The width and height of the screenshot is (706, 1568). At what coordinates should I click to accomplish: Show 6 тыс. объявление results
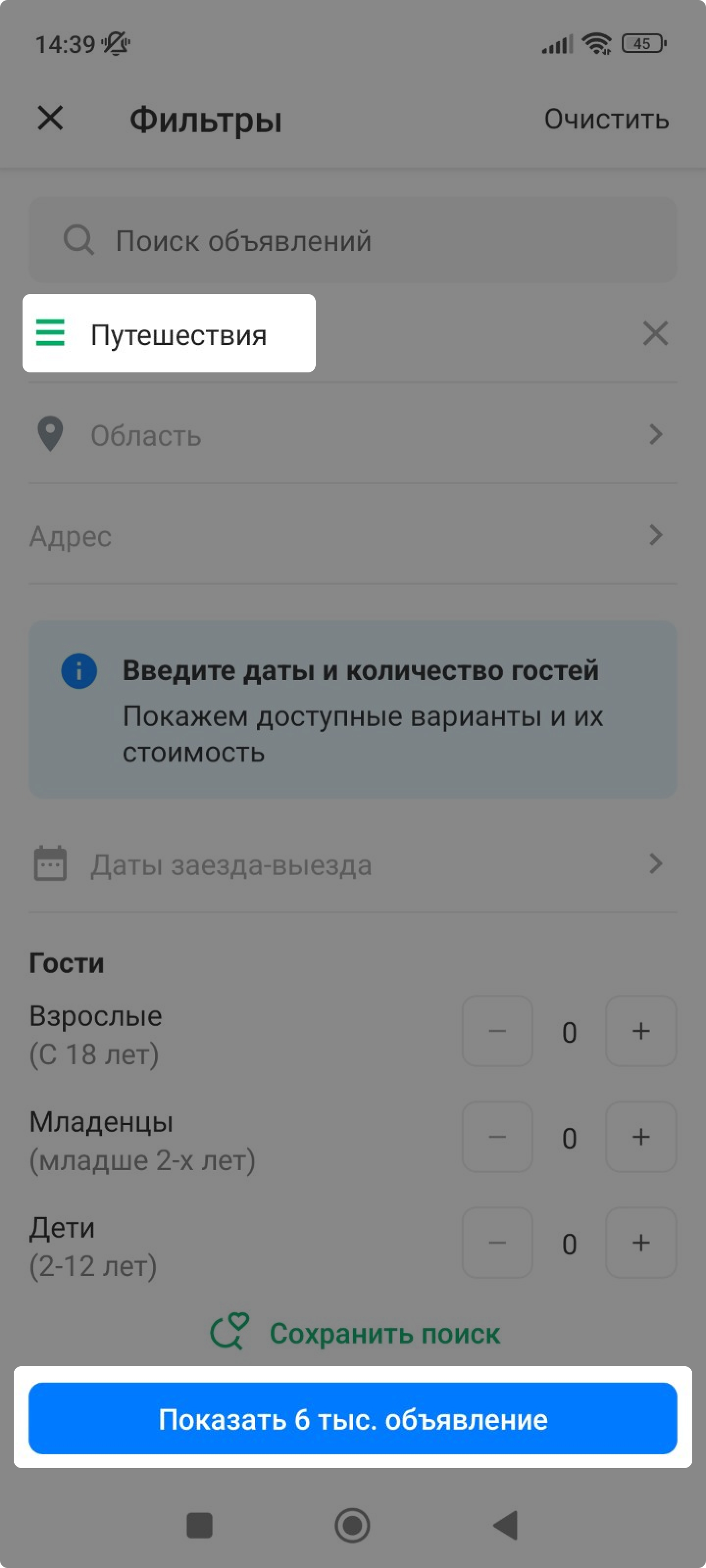[353, 1419]
